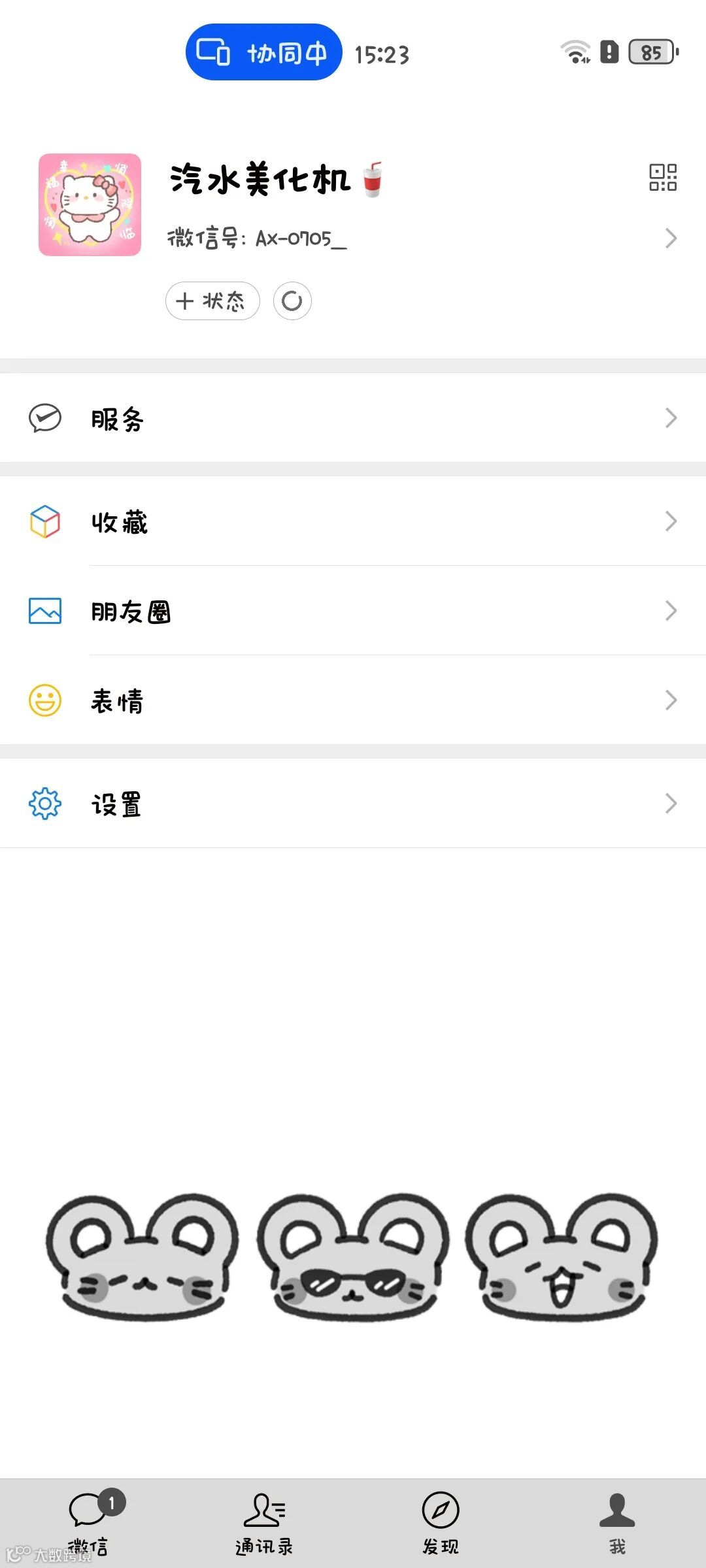
Task: Add a new 状态 status
Action: pyautogui.click(x=212, y=301)
